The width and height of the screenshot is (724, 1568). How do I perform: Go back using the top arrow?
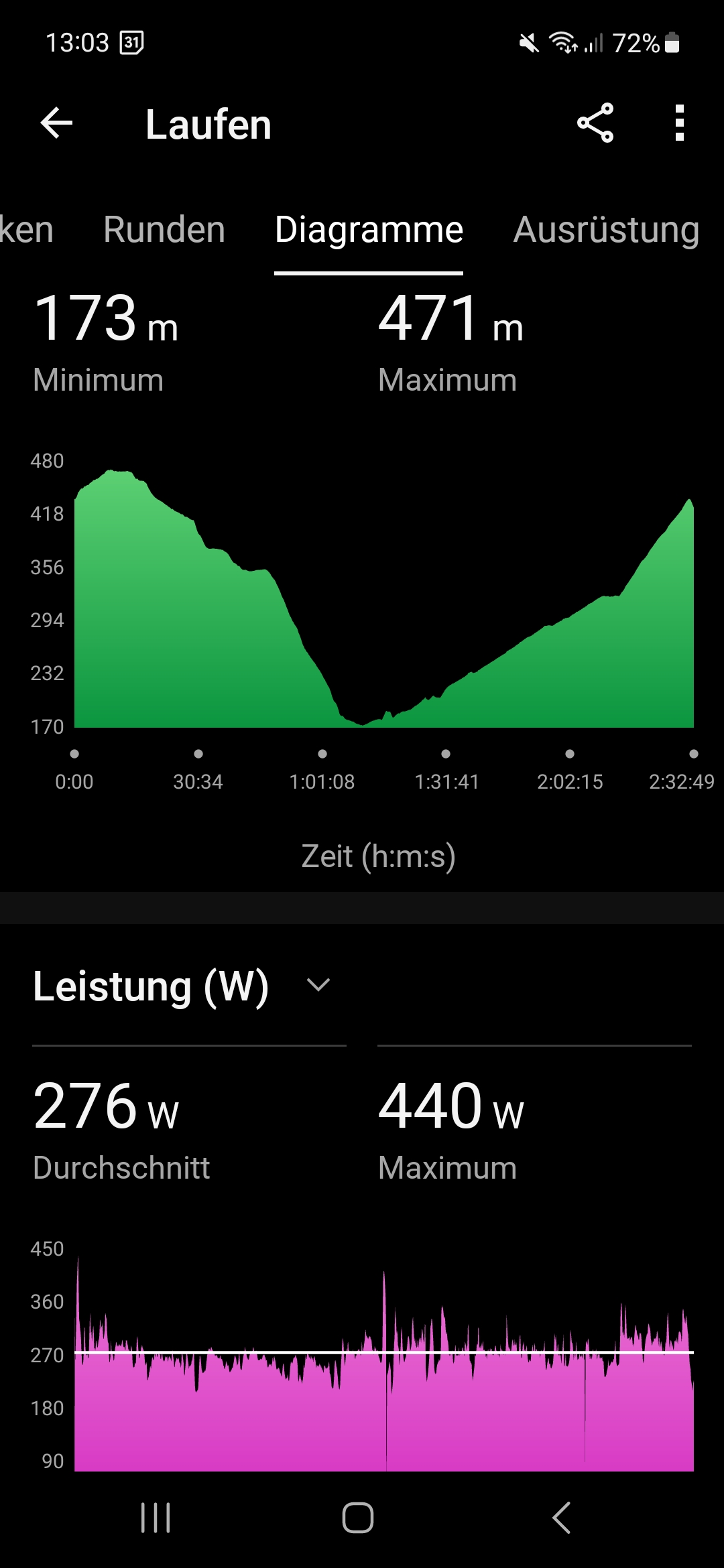tap(56, 123)
